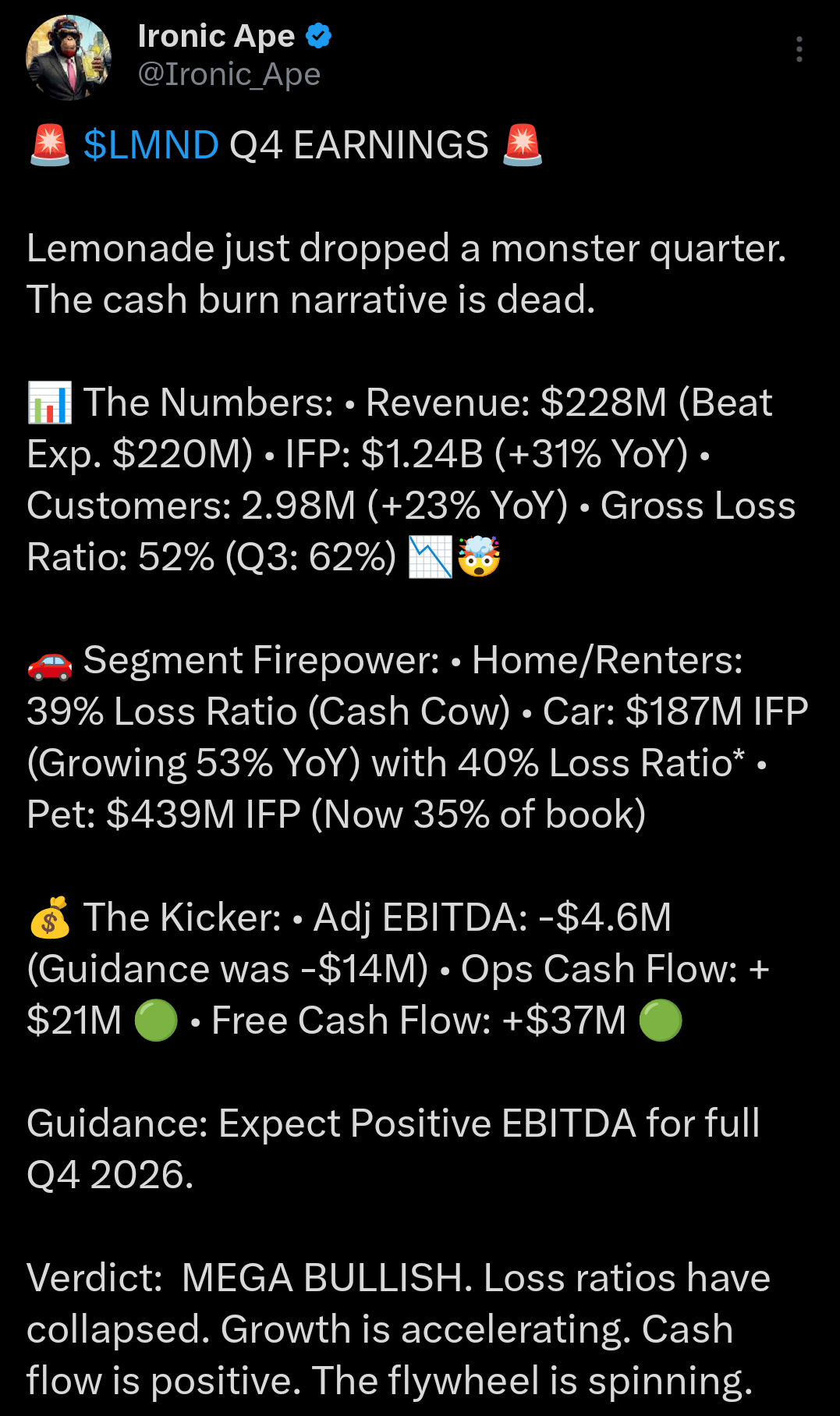The width and height of the screenshot is (840, 1416).
Task: Open the $LMND cashtag link
Action: 151,145
